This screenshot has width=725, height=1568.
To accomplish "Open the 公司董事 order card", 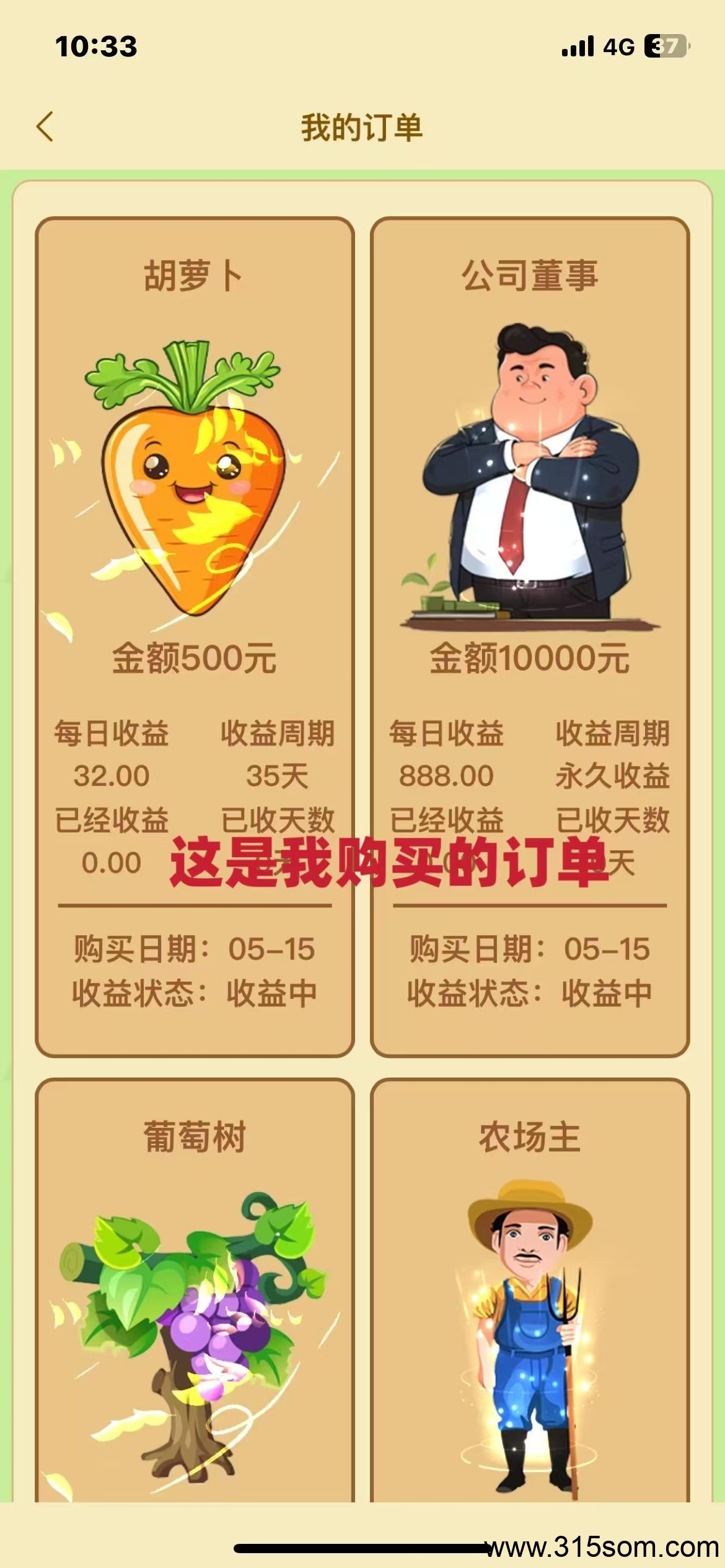I will click(x=530, y=637).
